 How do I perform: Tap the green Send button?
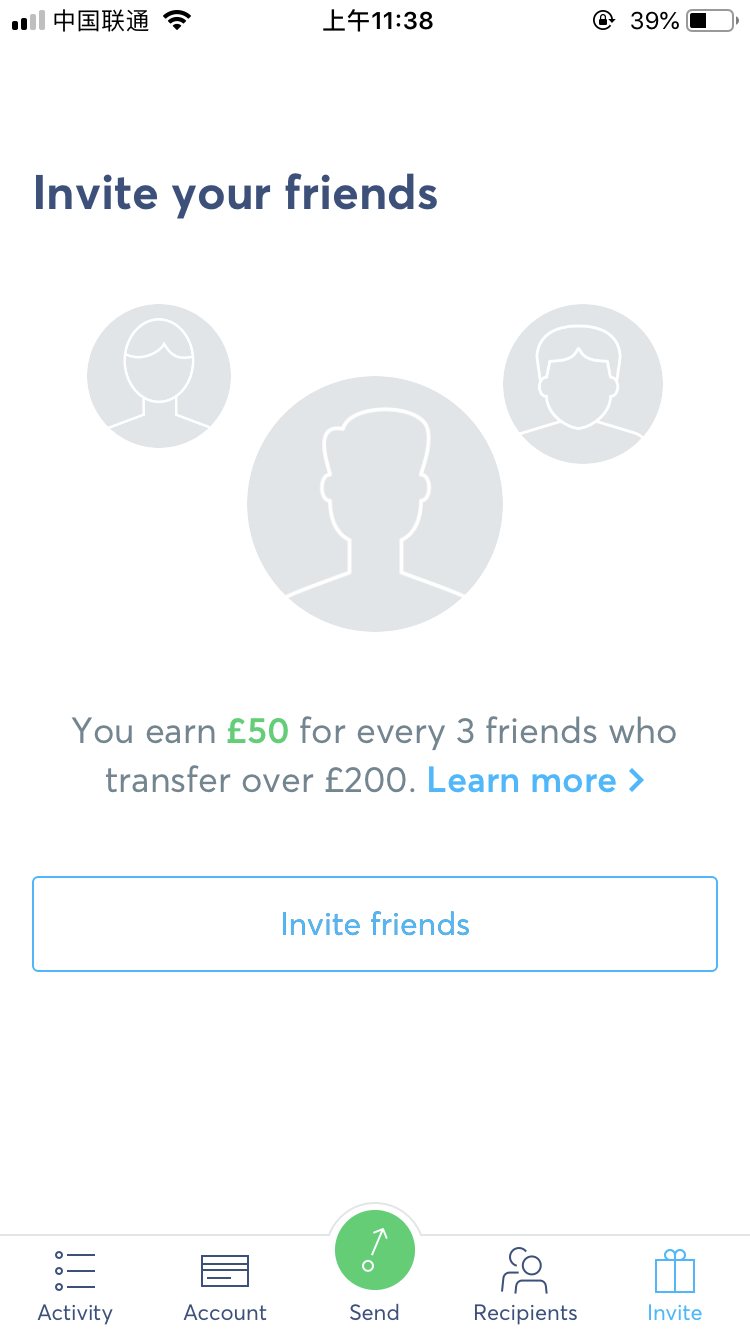pos(375,1250)
